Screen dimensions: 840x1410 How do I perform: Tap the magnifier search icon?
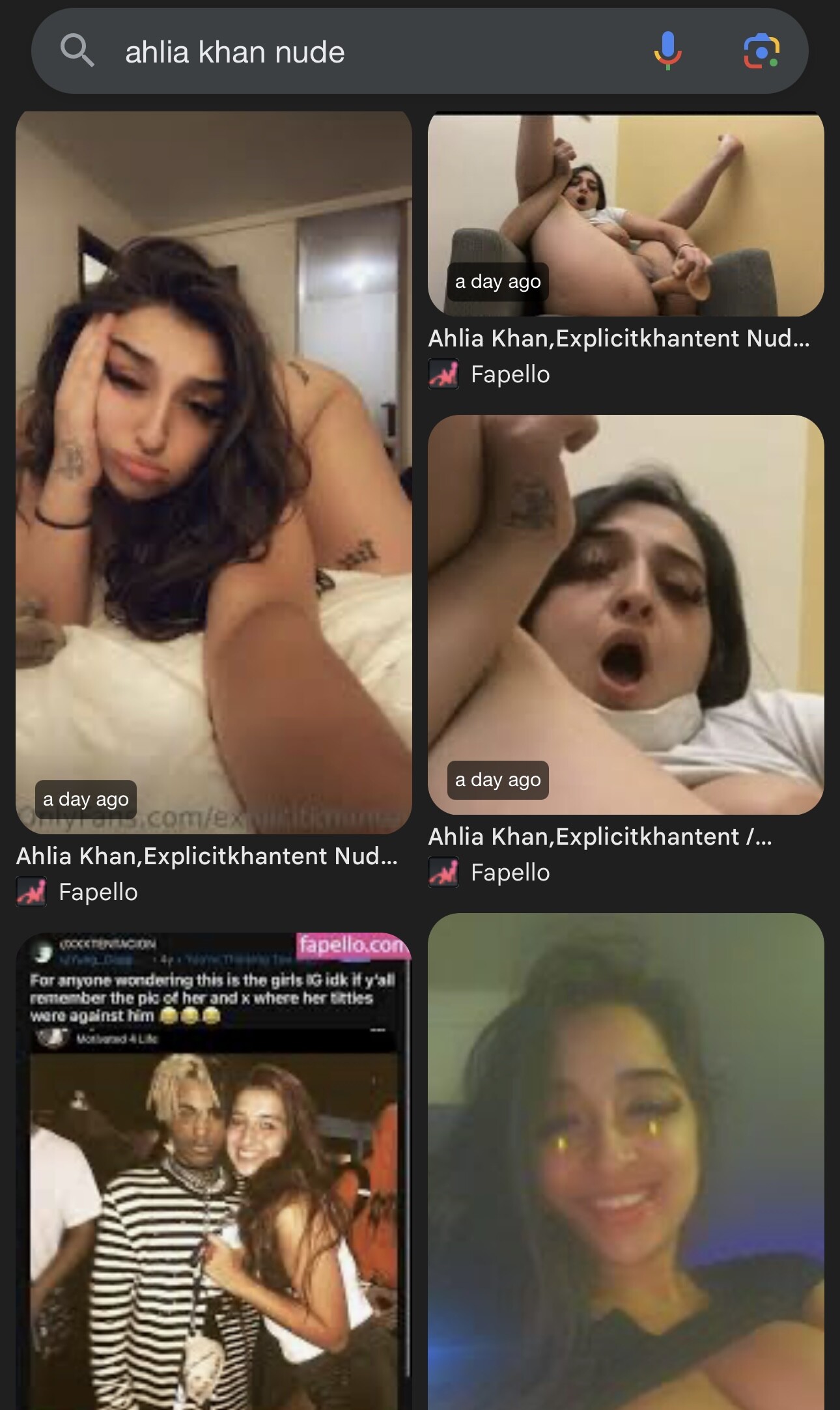(x=77, y=51)
